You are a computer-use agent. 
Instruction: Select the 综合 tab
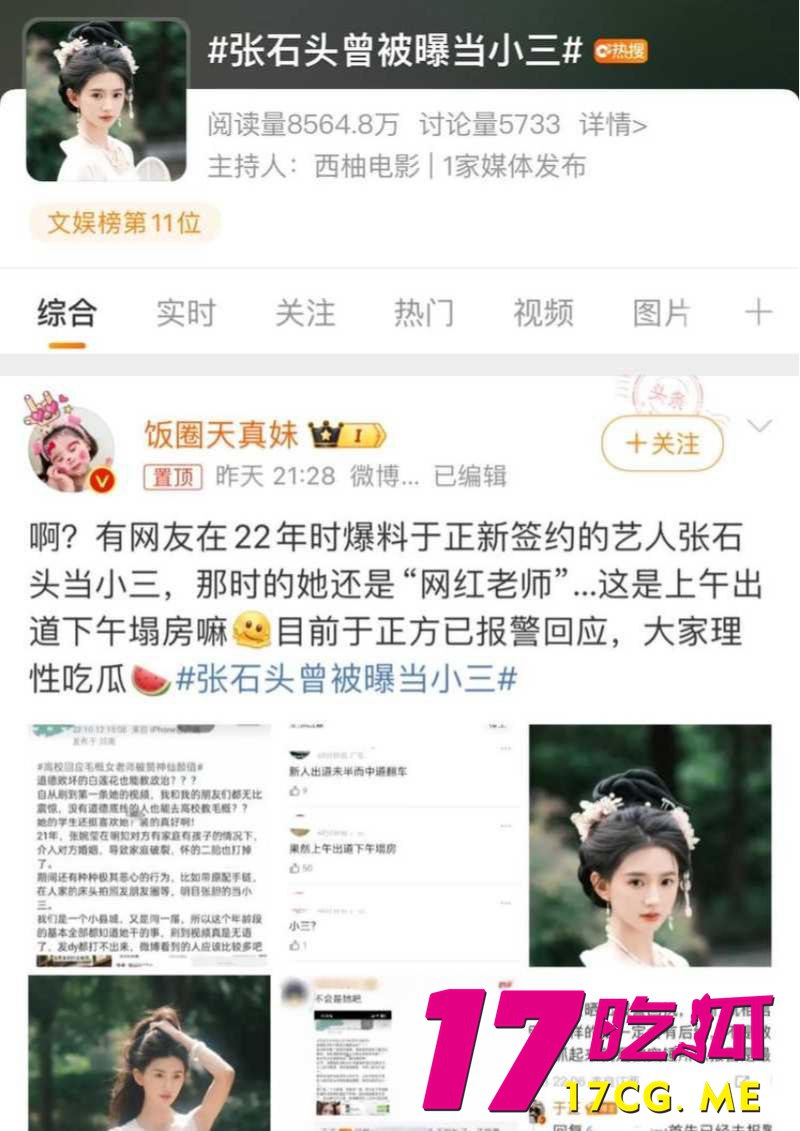[x=67, y=313]
